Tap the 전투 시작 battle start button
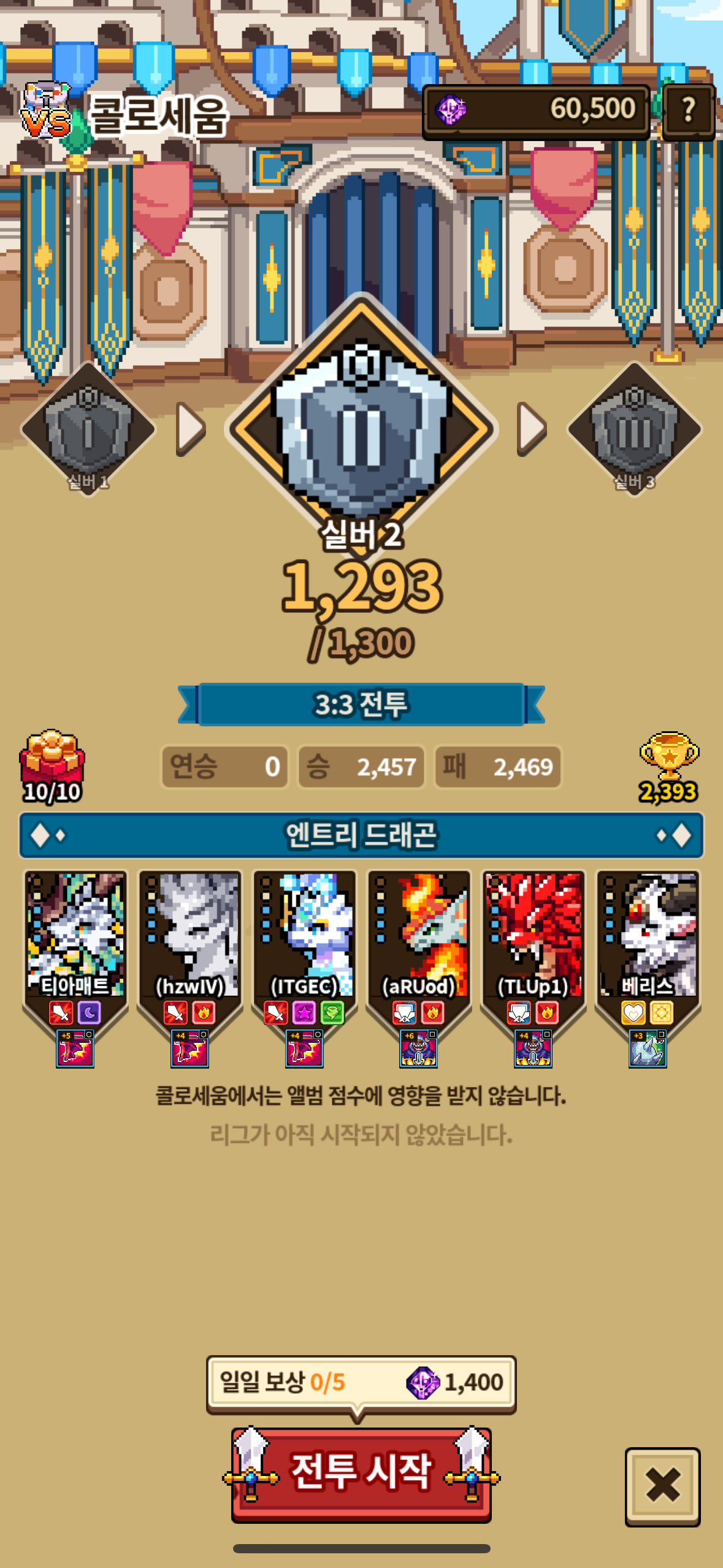723x1568 pixels. pyautogui.click(x=361, y=1473)
